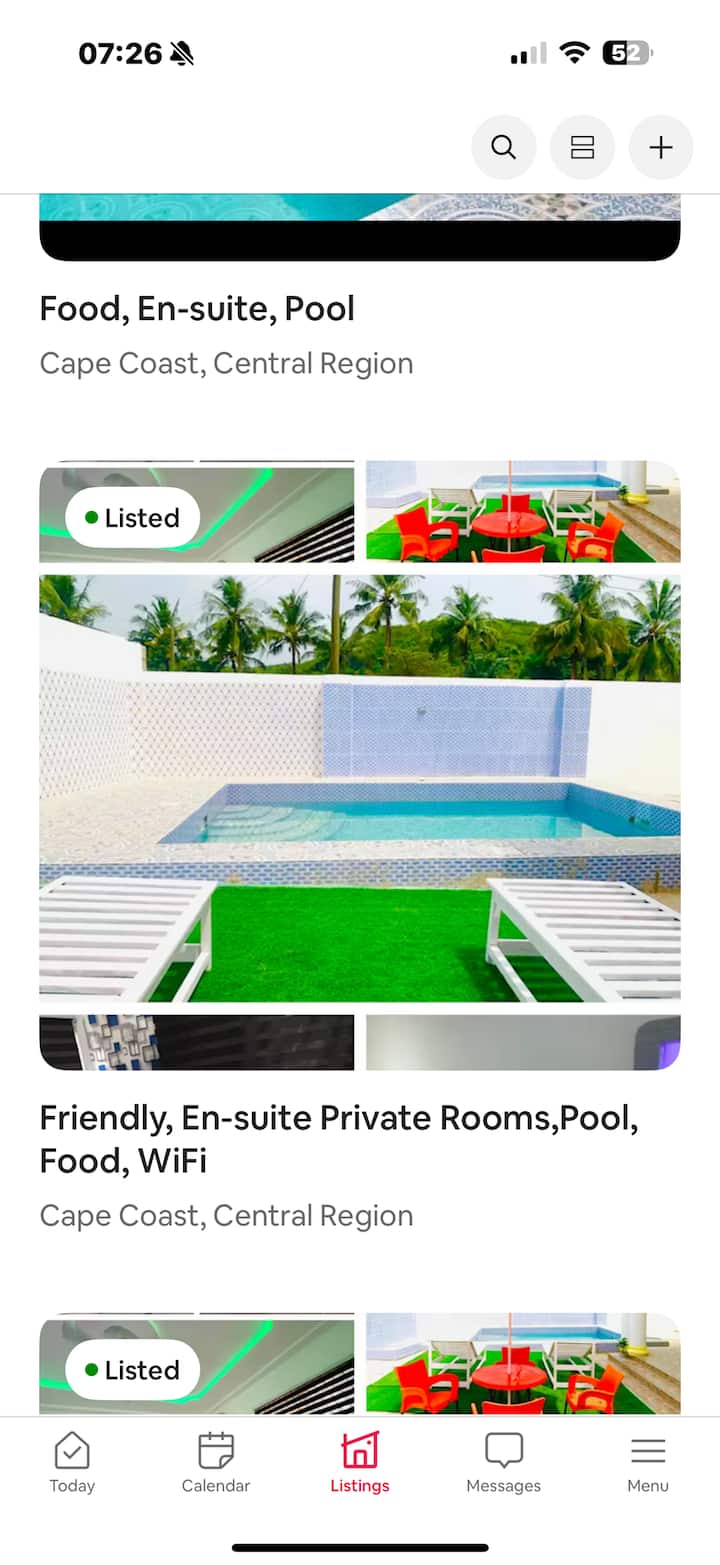The width and height of the screenshot is (720, 1565).
Task: Open the Food, En-suite, Pool listing
Action: click(197, 309)
